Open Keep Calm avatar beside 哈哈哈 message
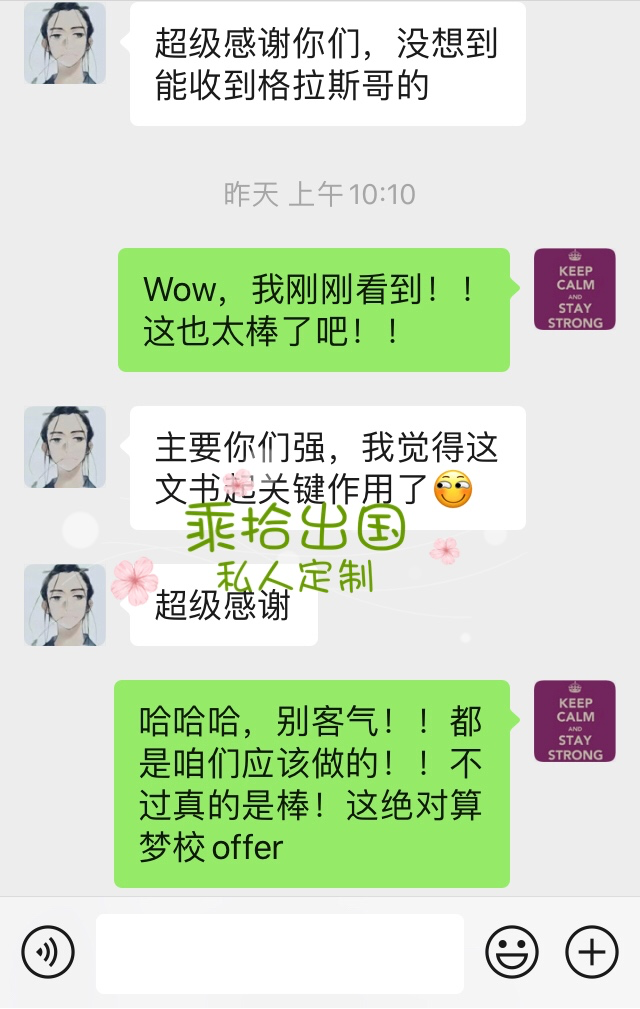640x1009 pixels. pyautogui.click(x=575, y=721)
